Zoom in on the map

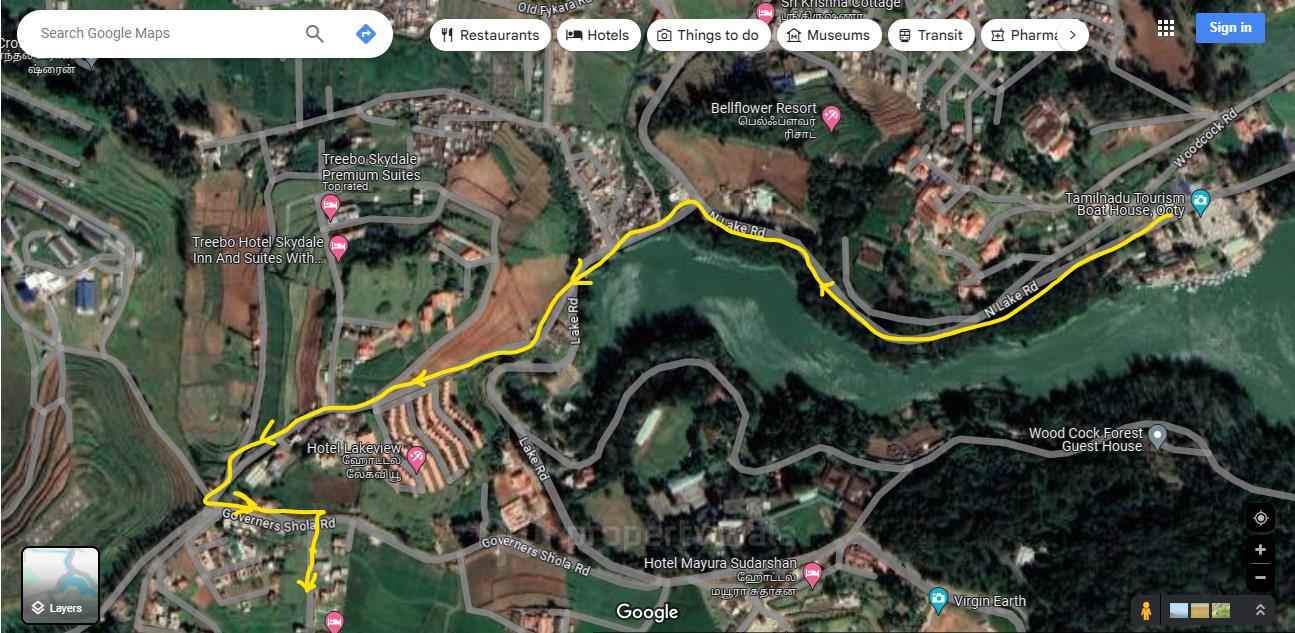[1260, 550]
